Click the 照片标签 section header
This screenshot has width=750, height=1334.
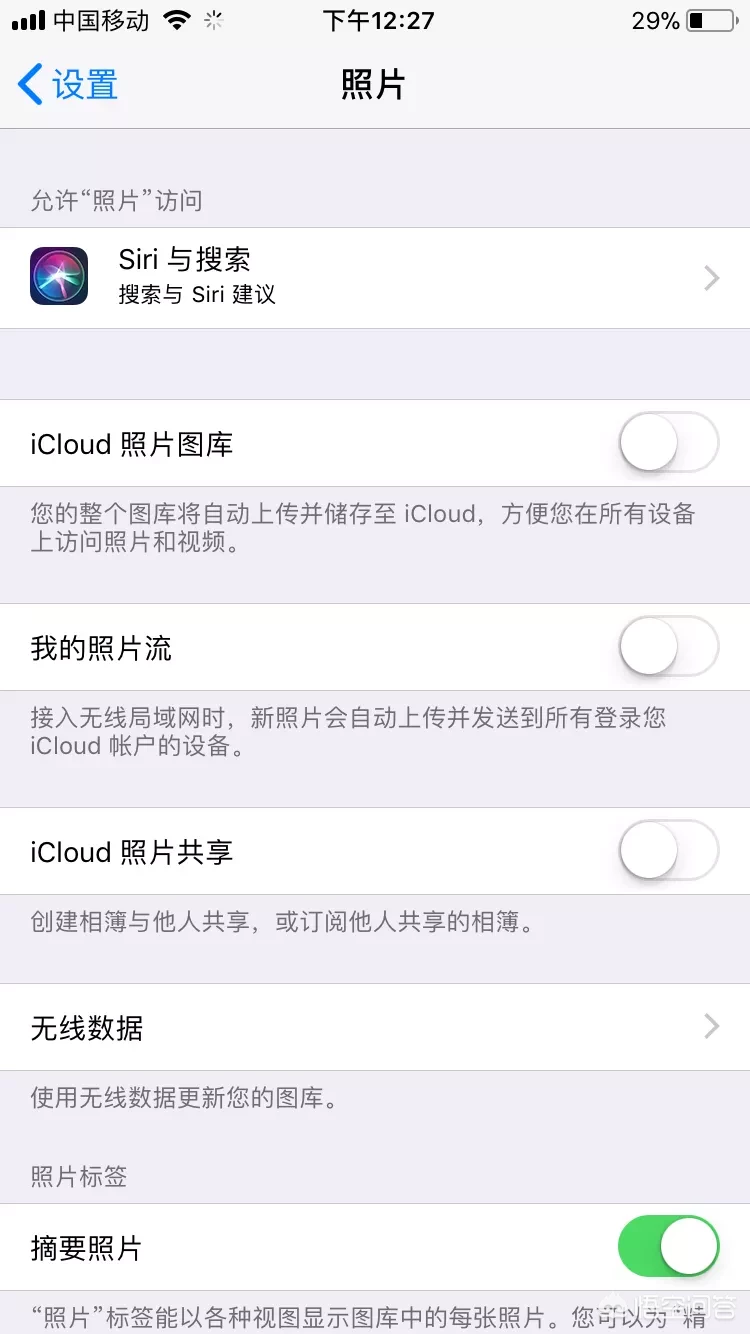click(78, 1177)
